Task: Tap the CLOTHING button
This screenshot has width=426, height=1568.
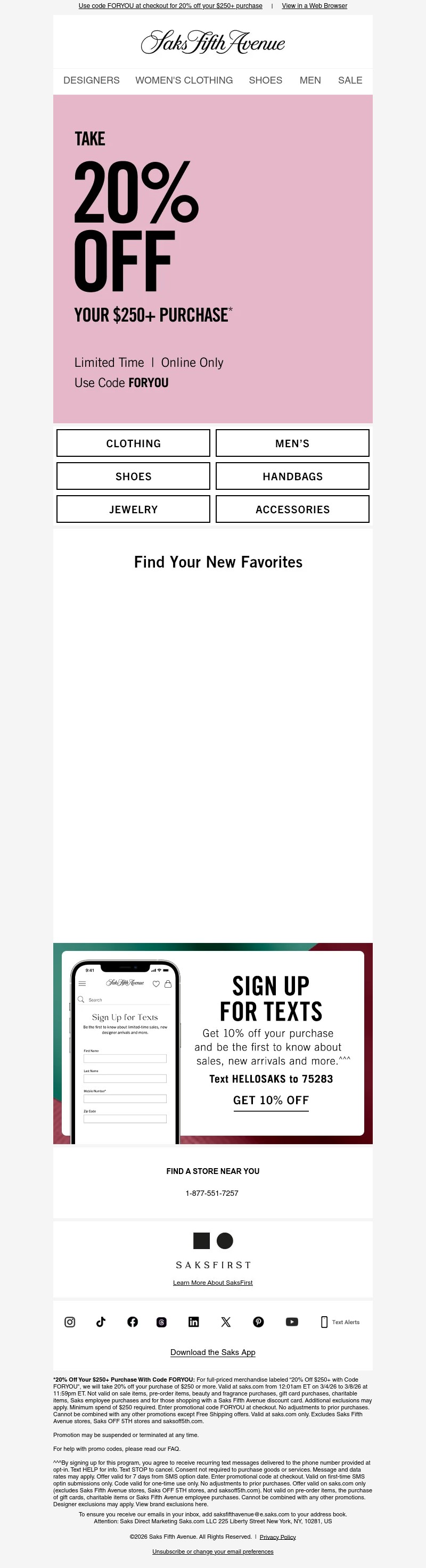Action: pos(133,443)
